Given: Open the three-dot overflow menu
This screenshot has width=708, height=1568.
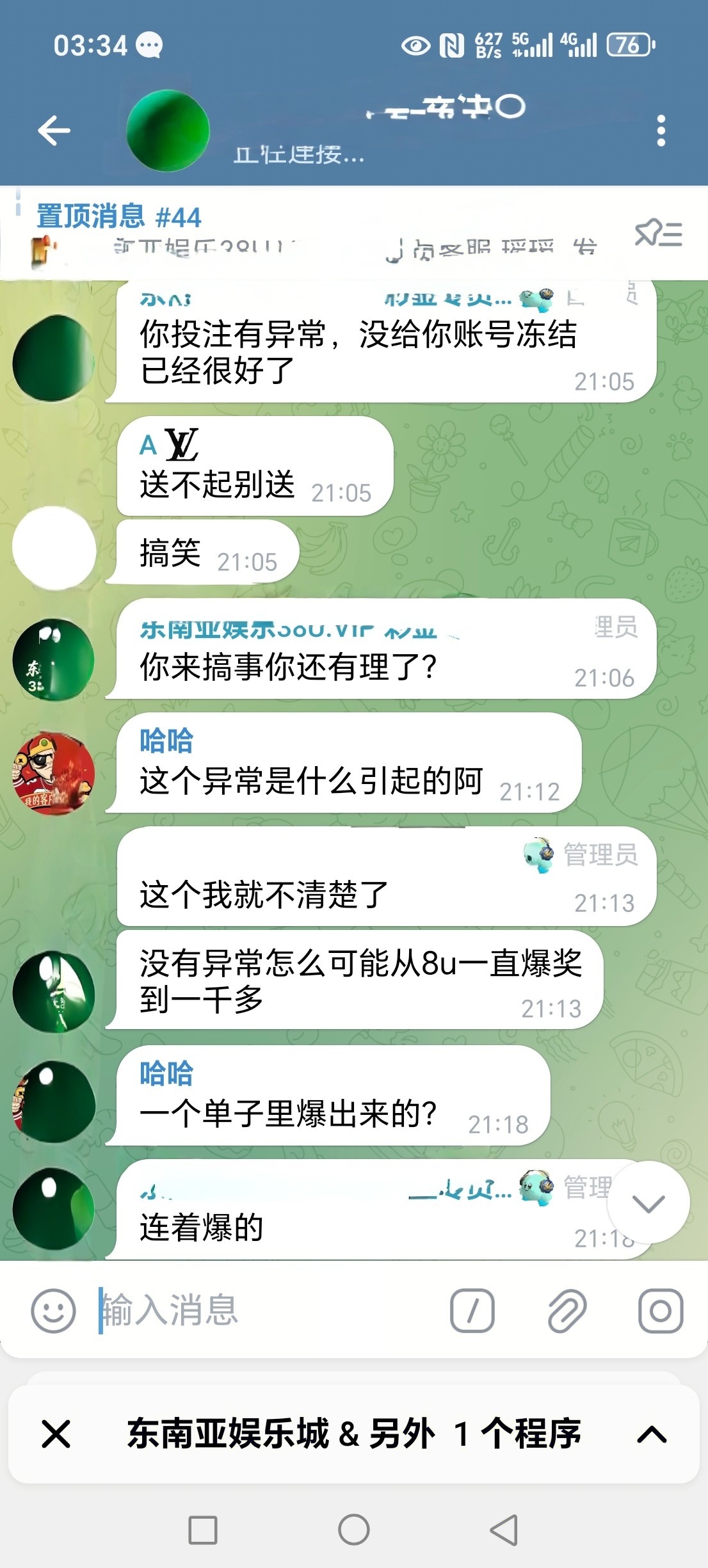Looking at the screenshot, I should pyautogui.click(x=661, y=131).
